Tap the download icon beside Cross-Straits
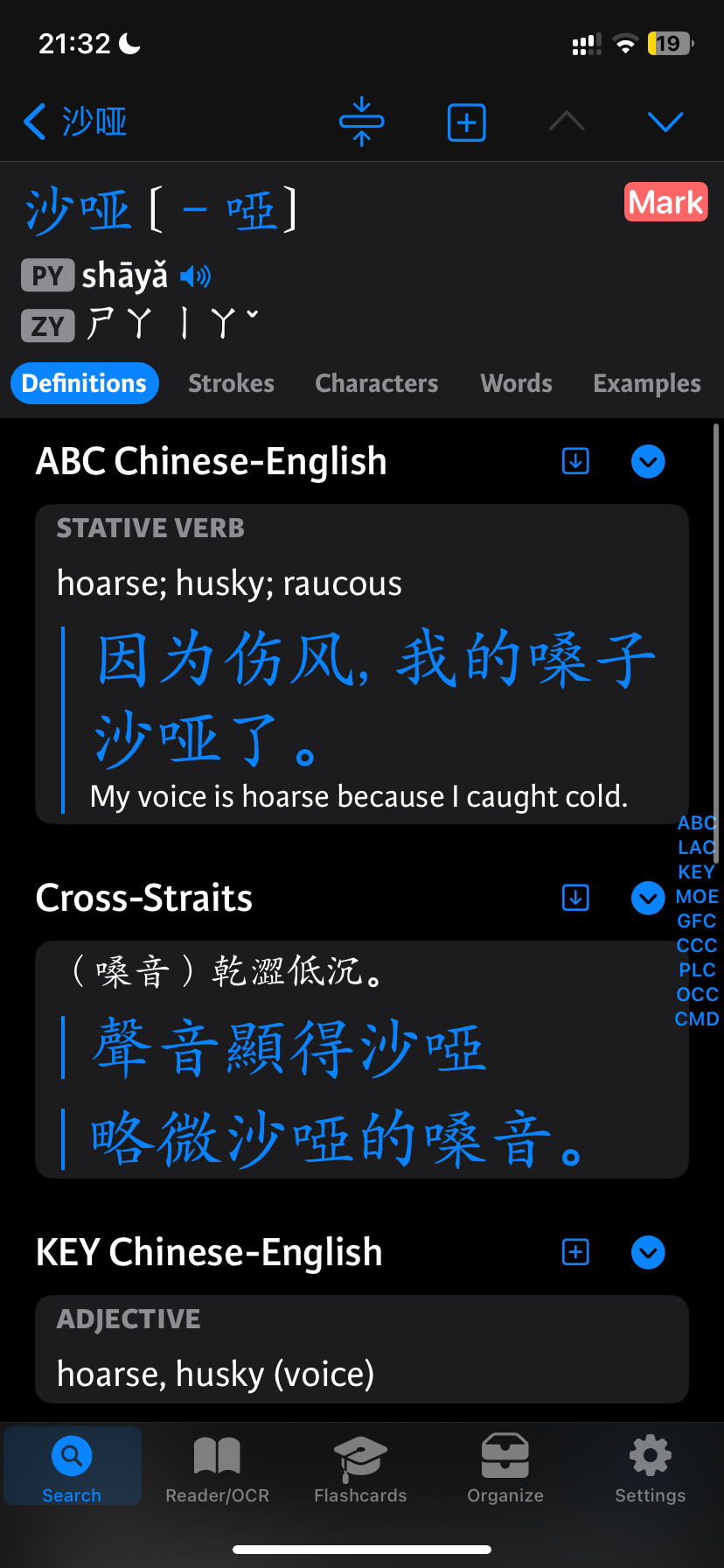Screen dimensions: 724x1568 (x=575, y=898)
